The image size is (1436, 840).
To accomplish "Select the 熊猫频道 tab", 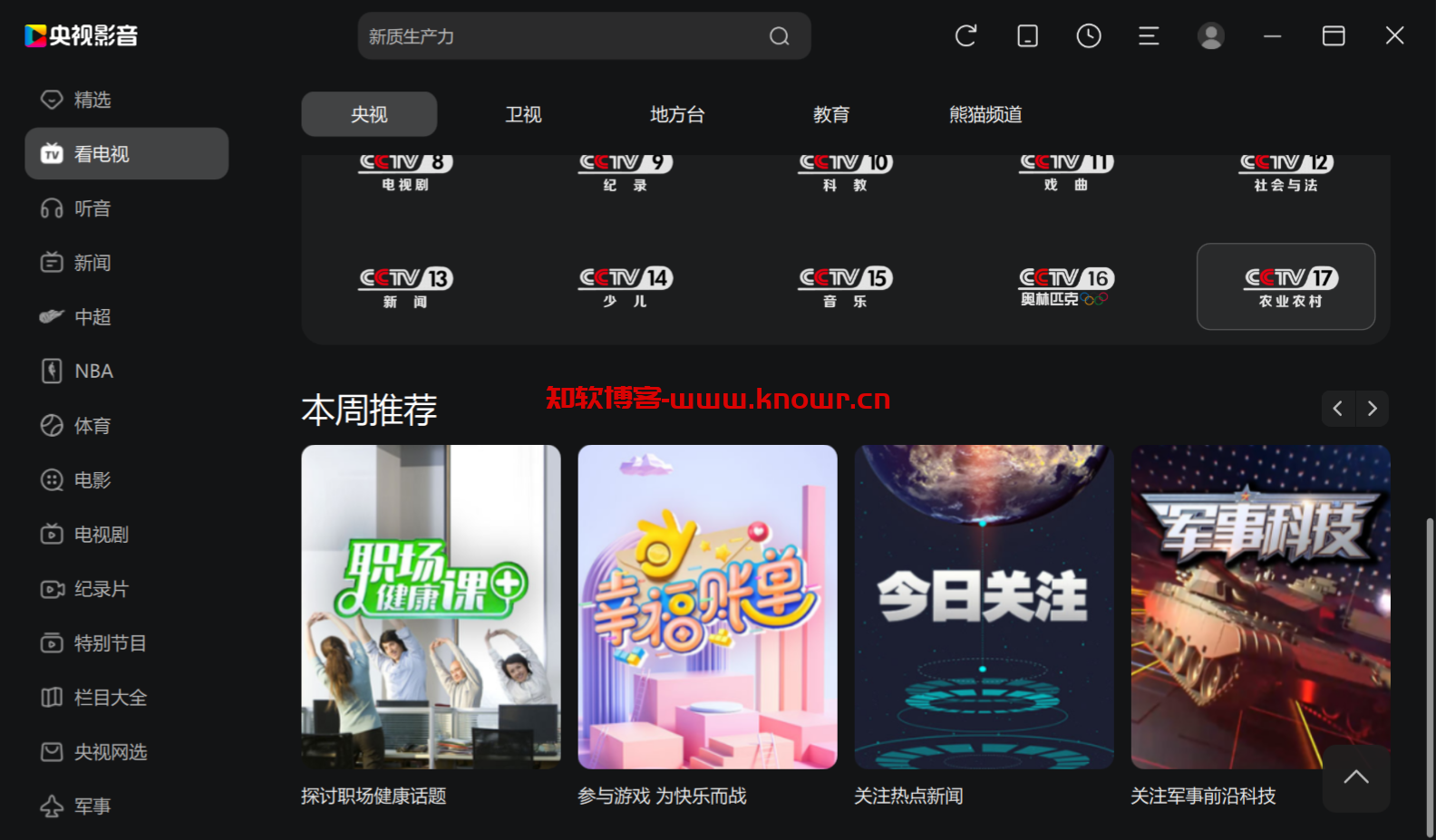I will click(985, 115).
